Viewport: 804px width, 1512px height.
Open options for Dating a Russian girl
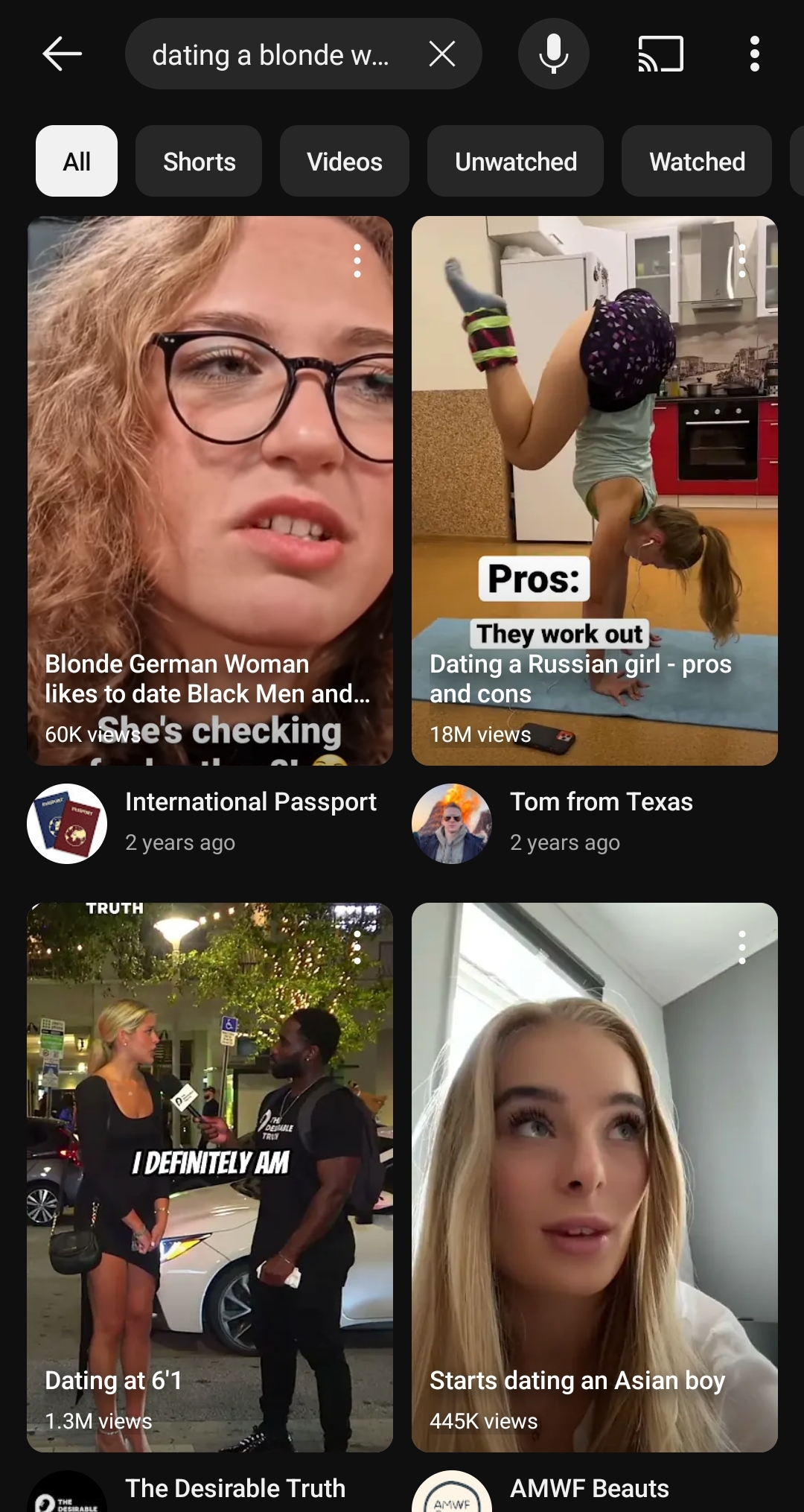click(x=742, y=261)
